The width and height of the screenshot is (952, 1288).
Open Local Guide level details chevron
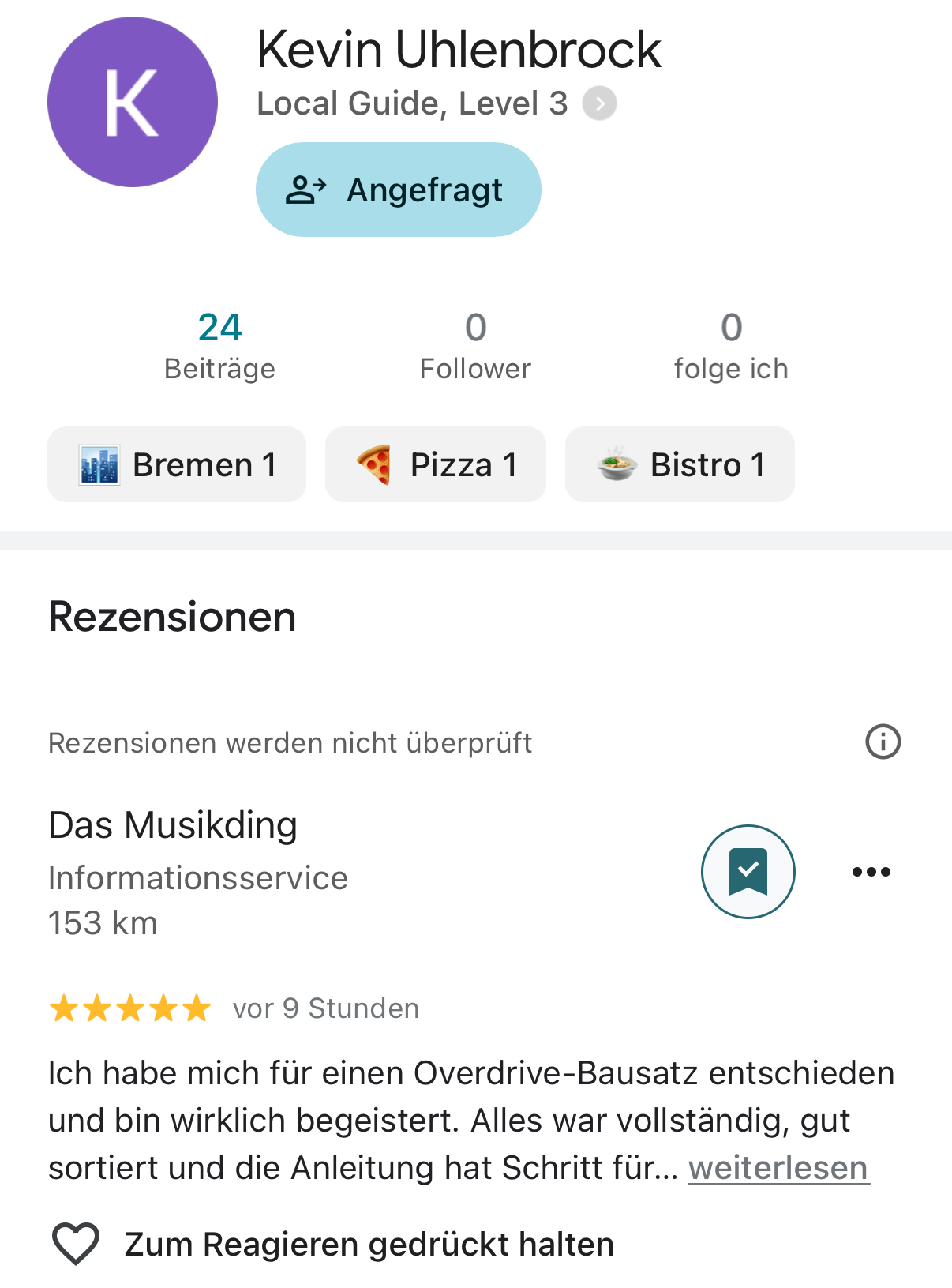click(599, 103)
